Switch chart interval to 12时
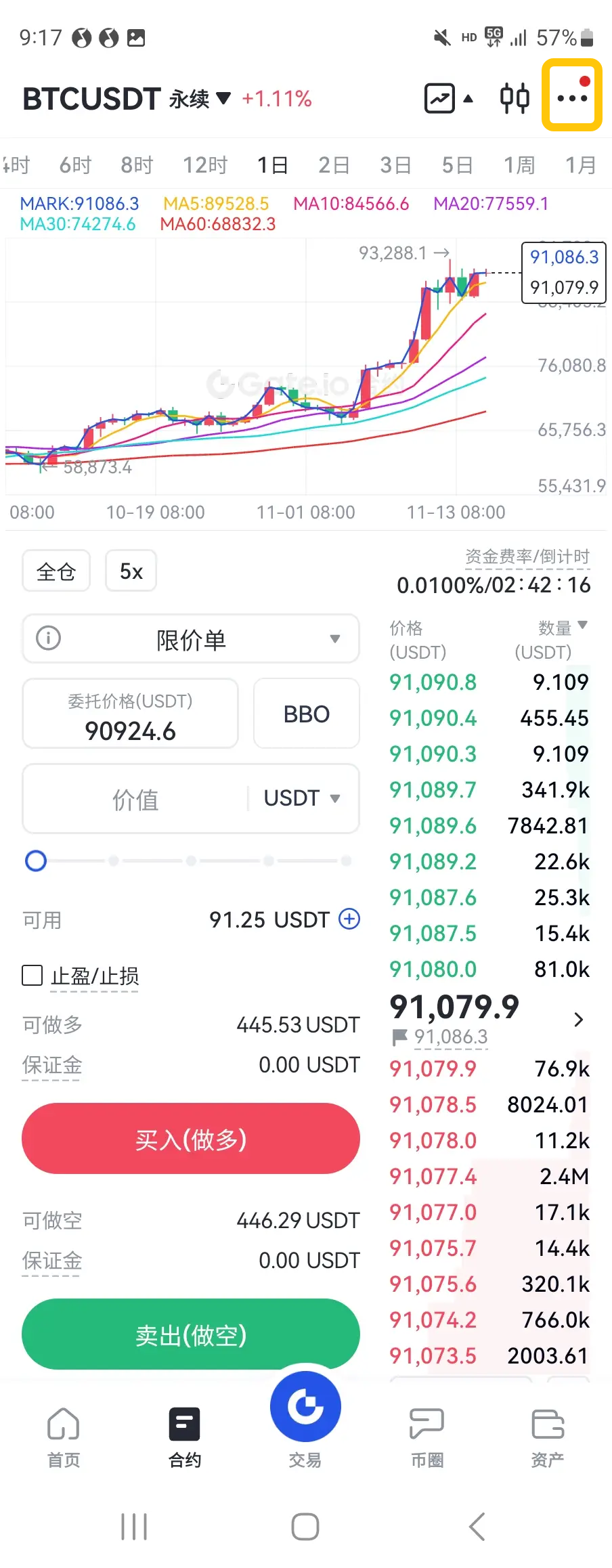 (204, 165)
